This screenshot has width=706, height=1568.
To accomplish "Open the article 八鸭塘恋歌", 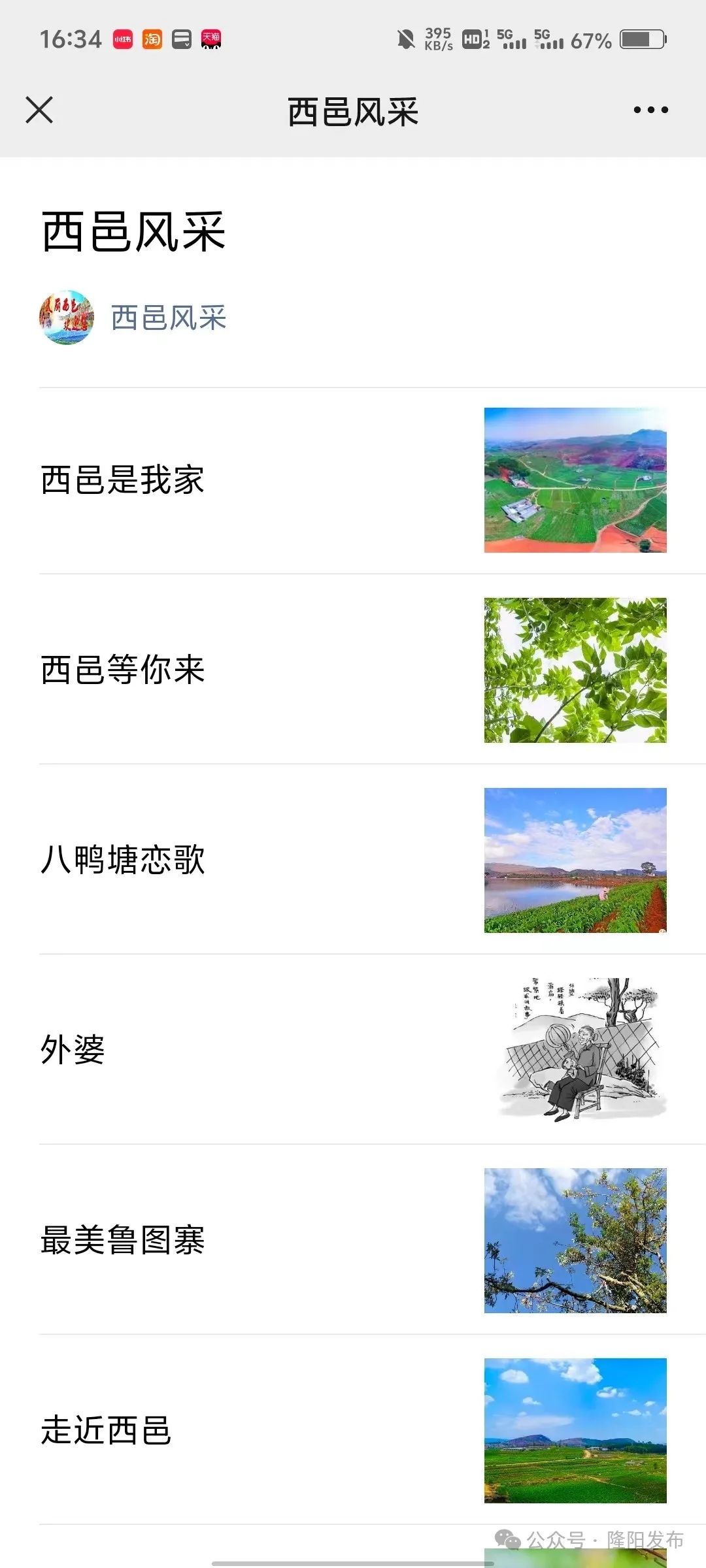I will 123,860.
